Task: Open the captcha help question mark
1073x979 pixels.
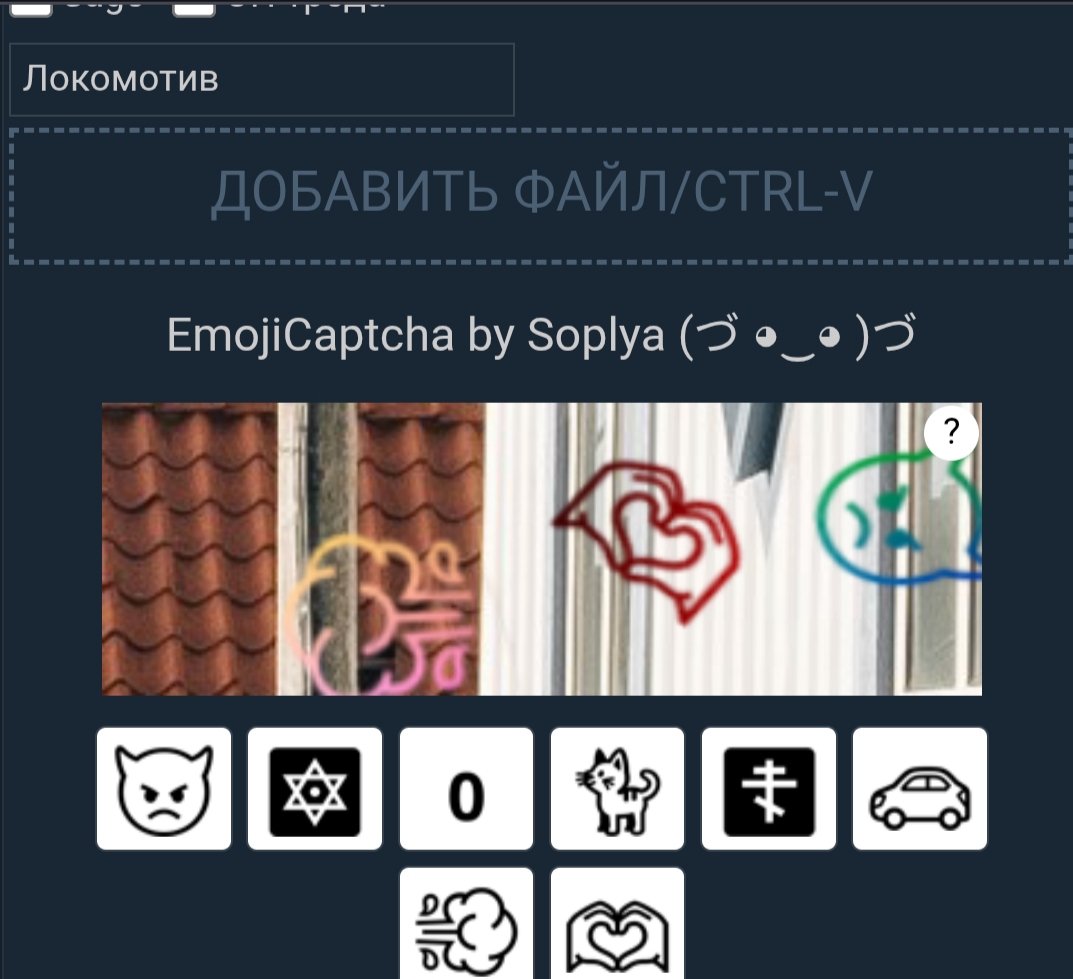Action: pyautogui.click(x=951, y=432)
